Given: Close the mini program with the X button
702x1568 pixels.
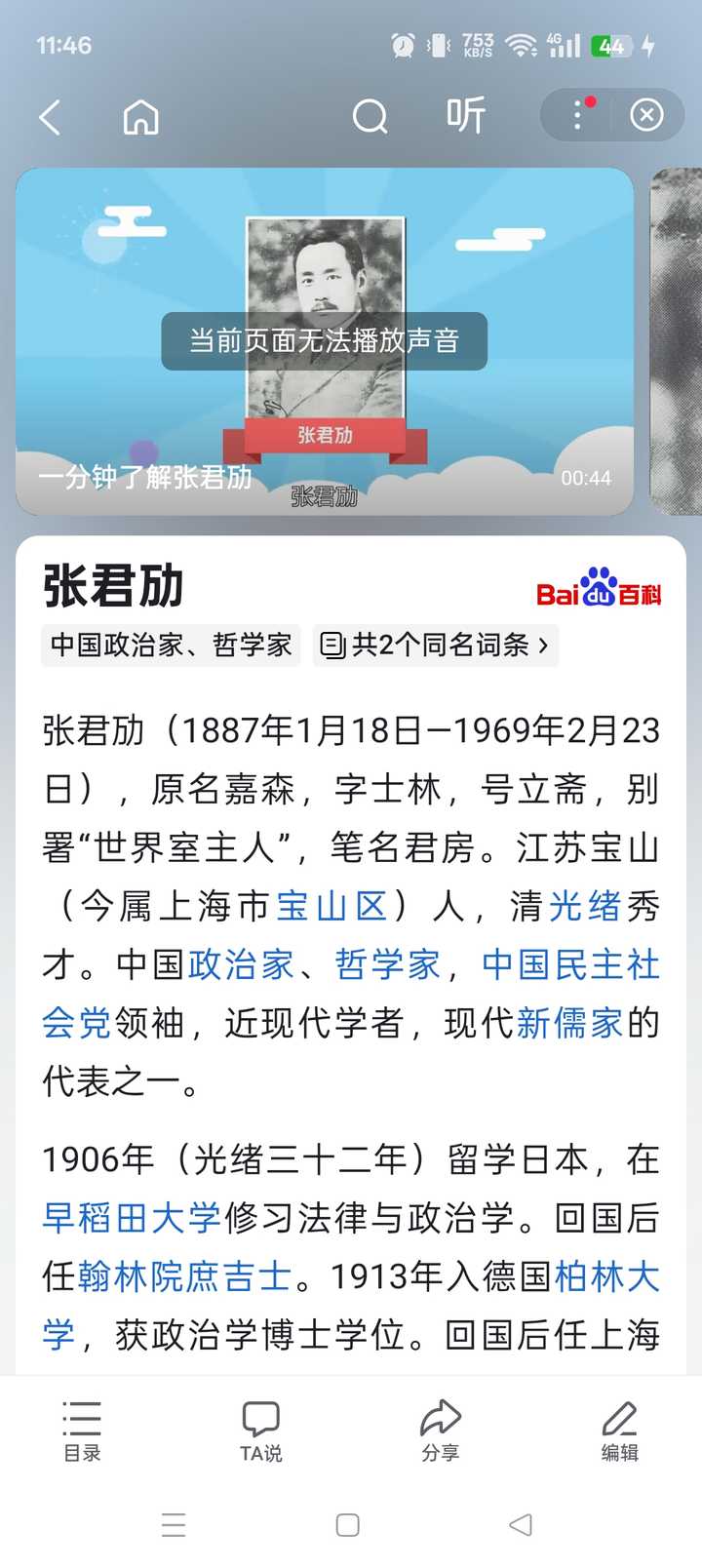Looking at the screenshot, I should (646, 115).
